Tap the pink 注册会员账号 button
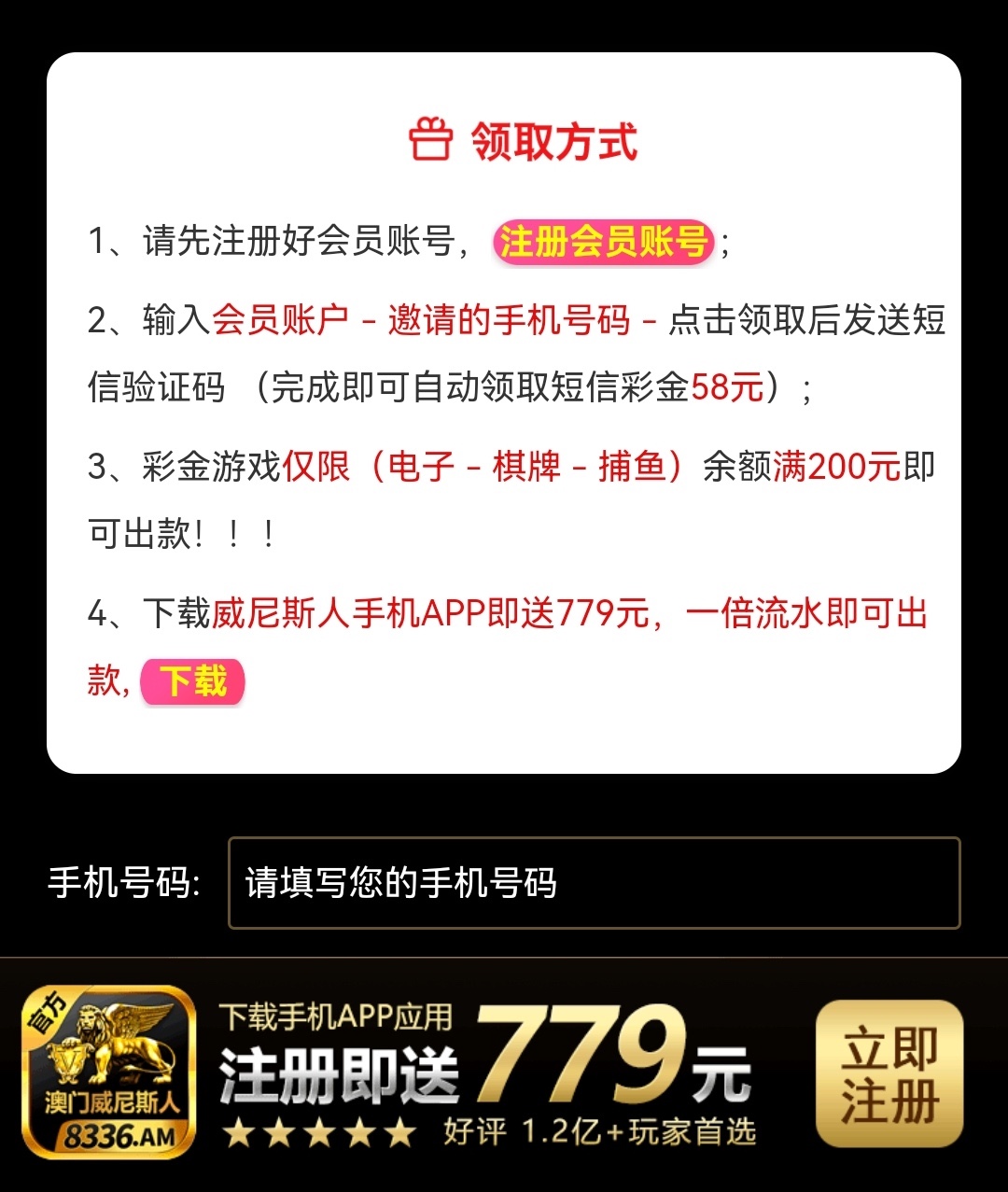 coord(603,242)
